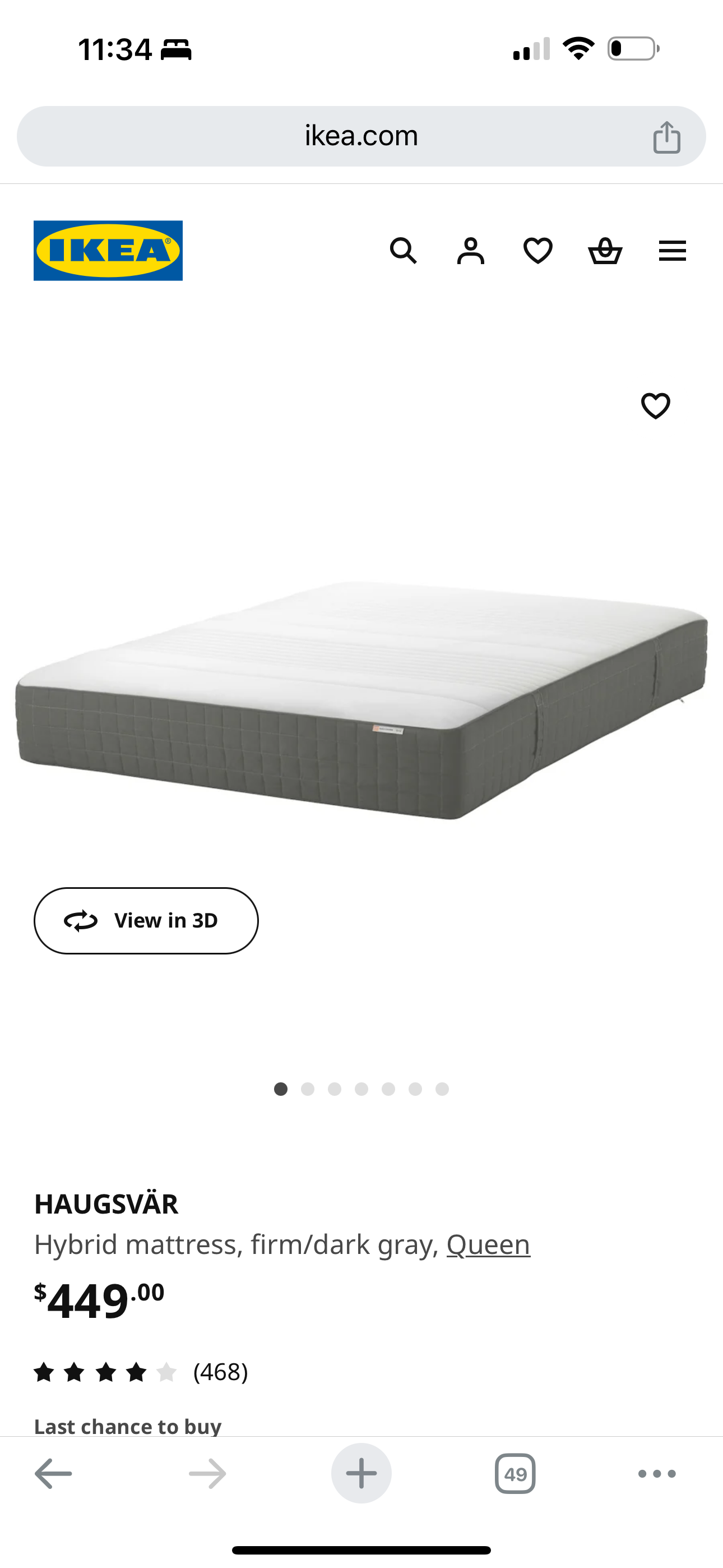Tap the ikea.com address bar
The image size is (723, 1568).
point(360,136)
